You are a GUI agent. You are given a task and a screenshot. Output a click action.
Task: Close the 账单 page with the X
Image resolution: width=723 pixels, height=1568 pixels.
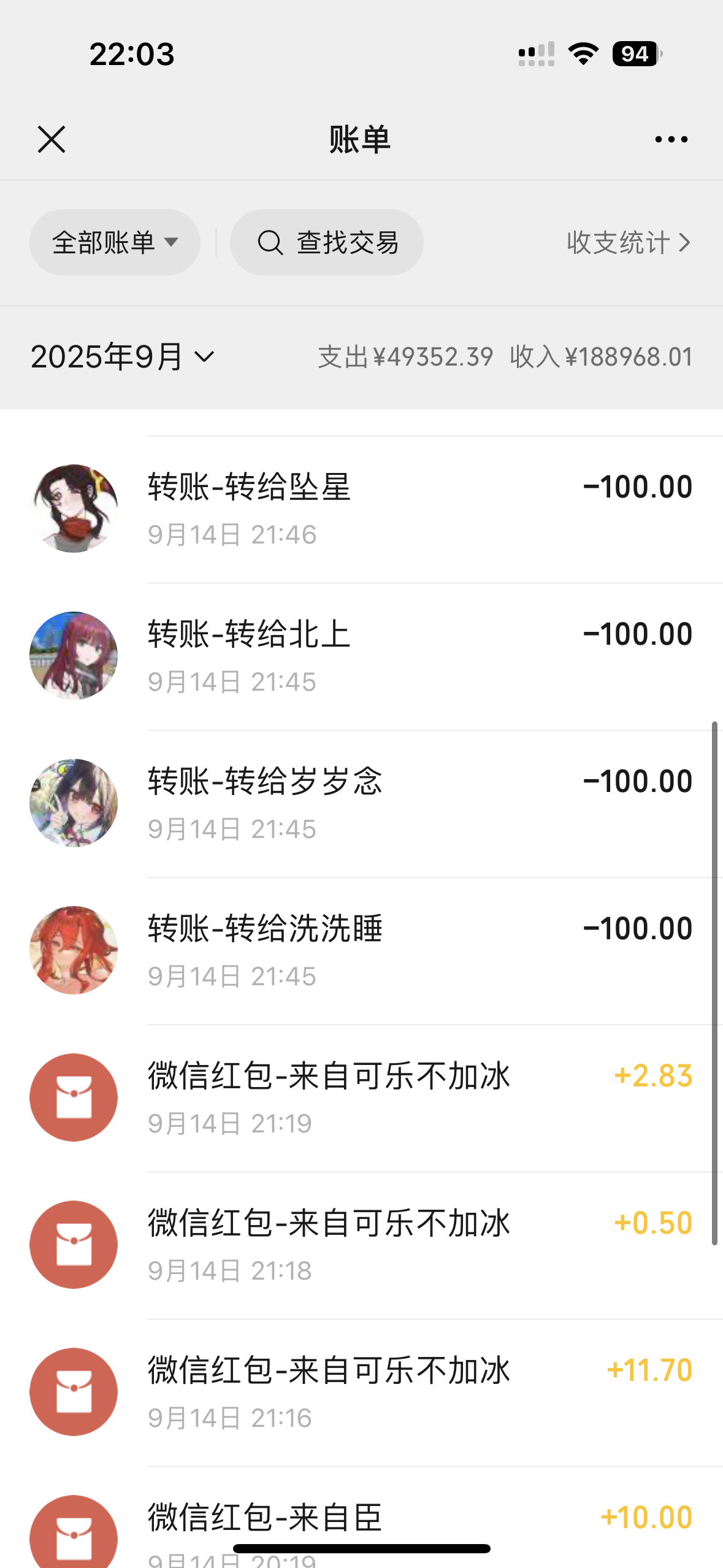point(52,139)
